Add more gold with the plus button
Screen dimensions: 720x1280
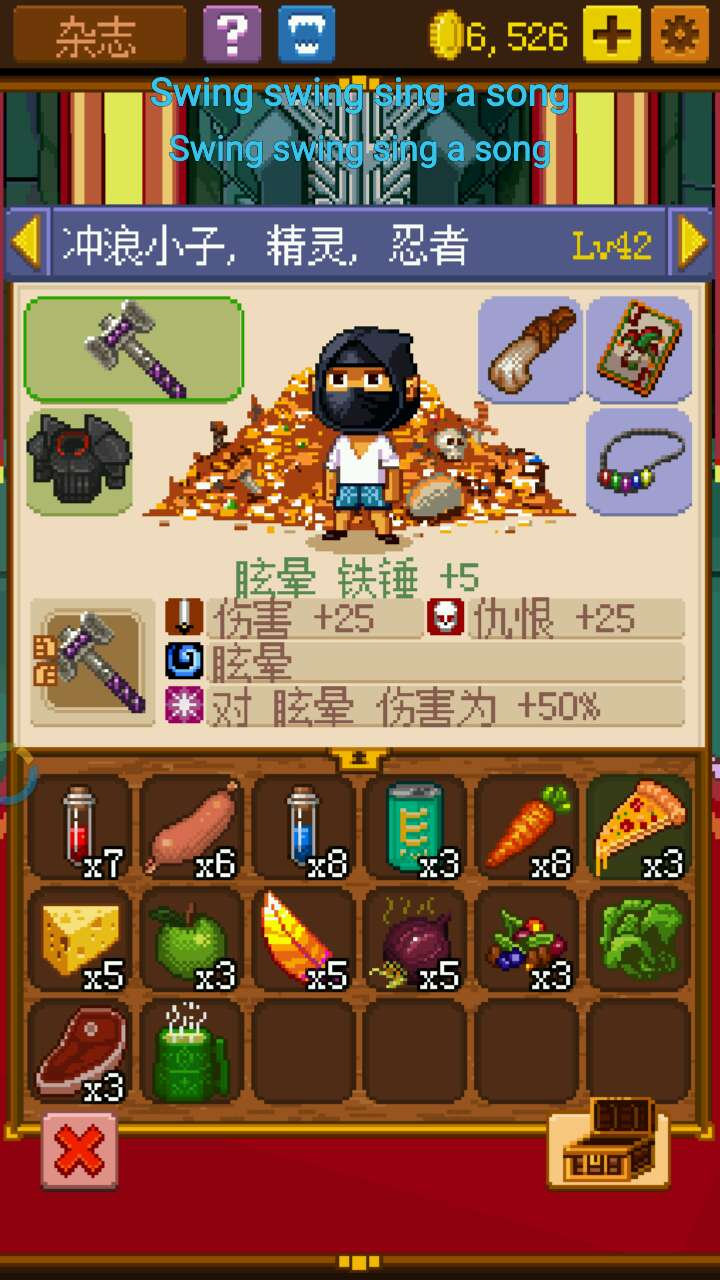click(612, 35)
